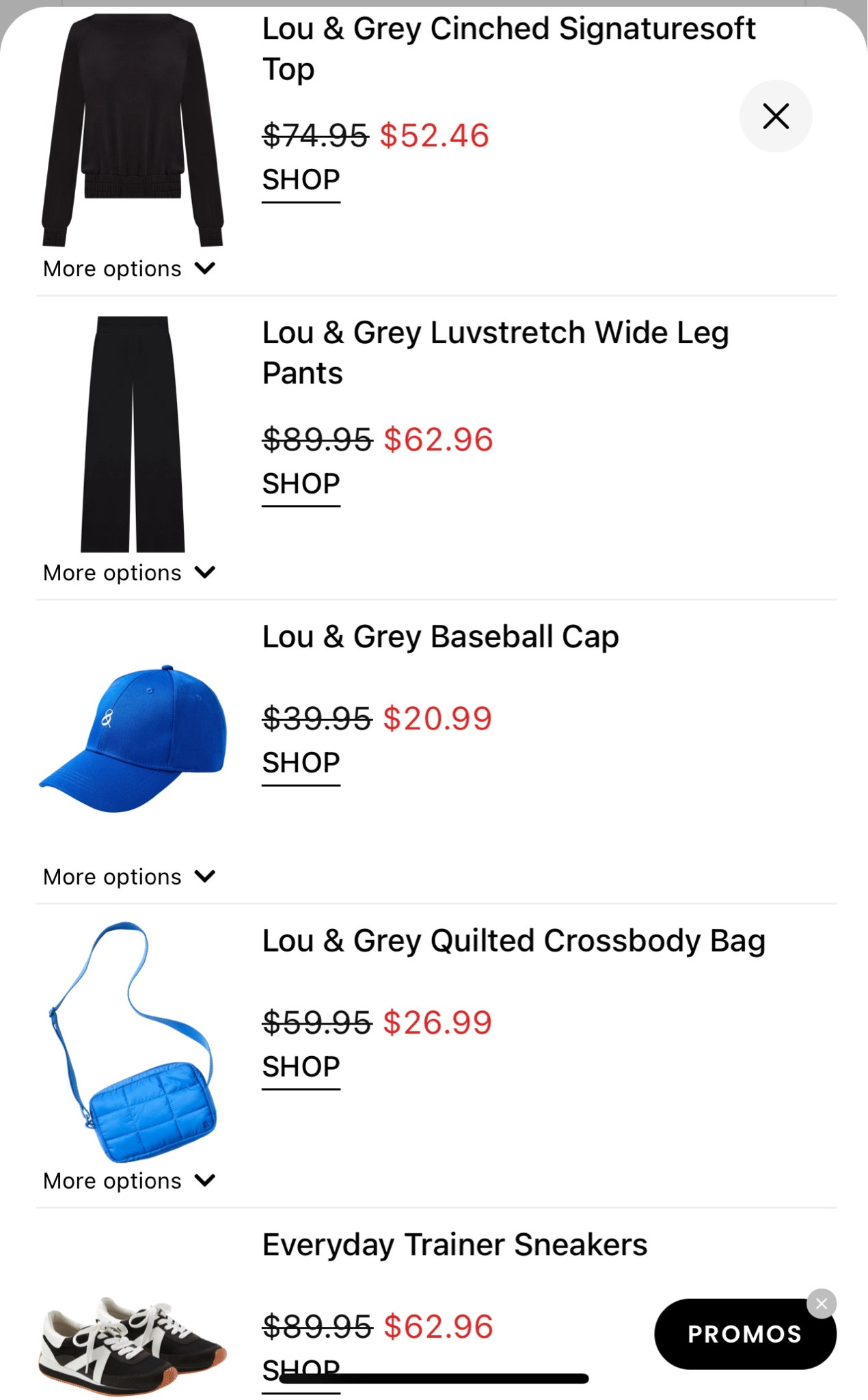The width and height of the screenshot is (868, 1400).
Task: Shop the Quilted Crossbody Bag
Action: coord(300,1066)
